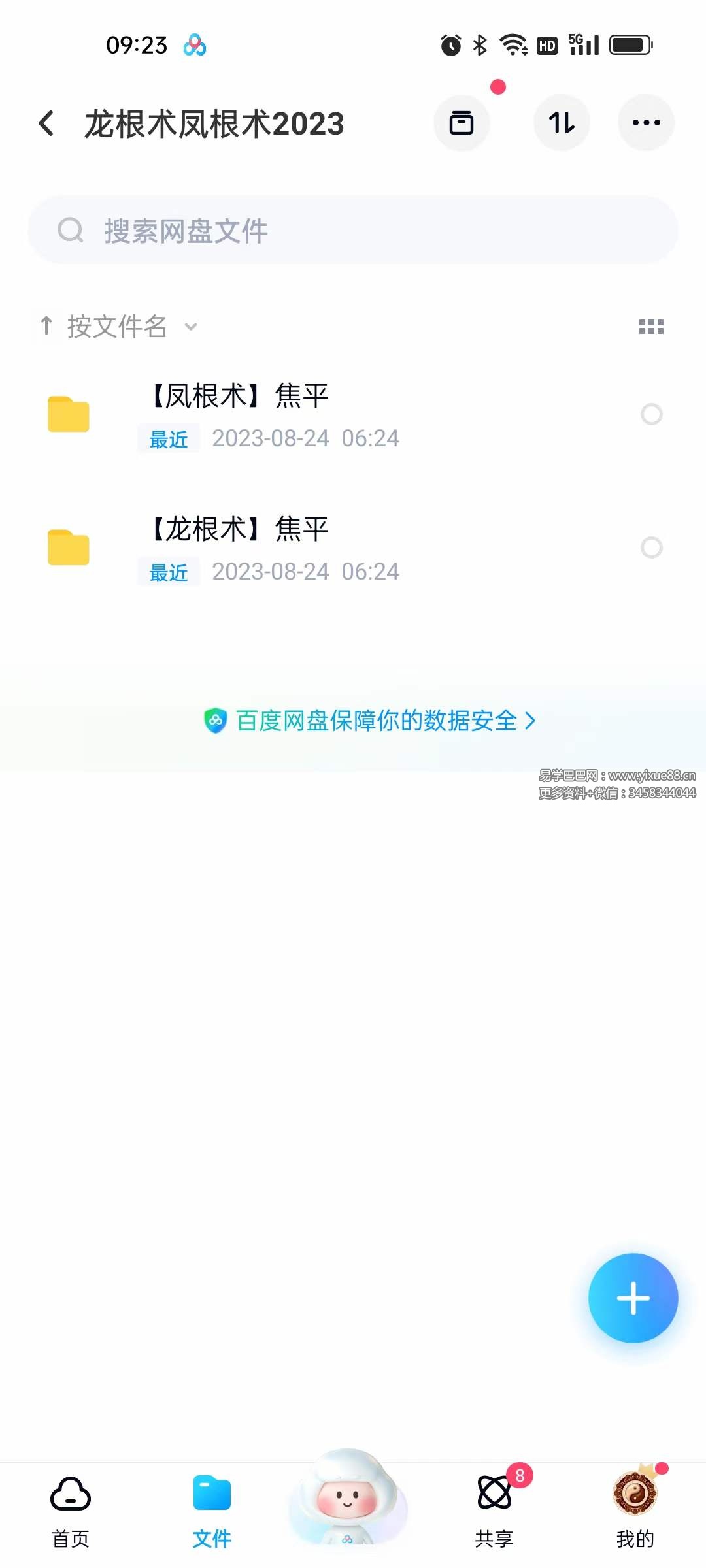Expand the 按文件名 sort dropdown

click(190, 327)
